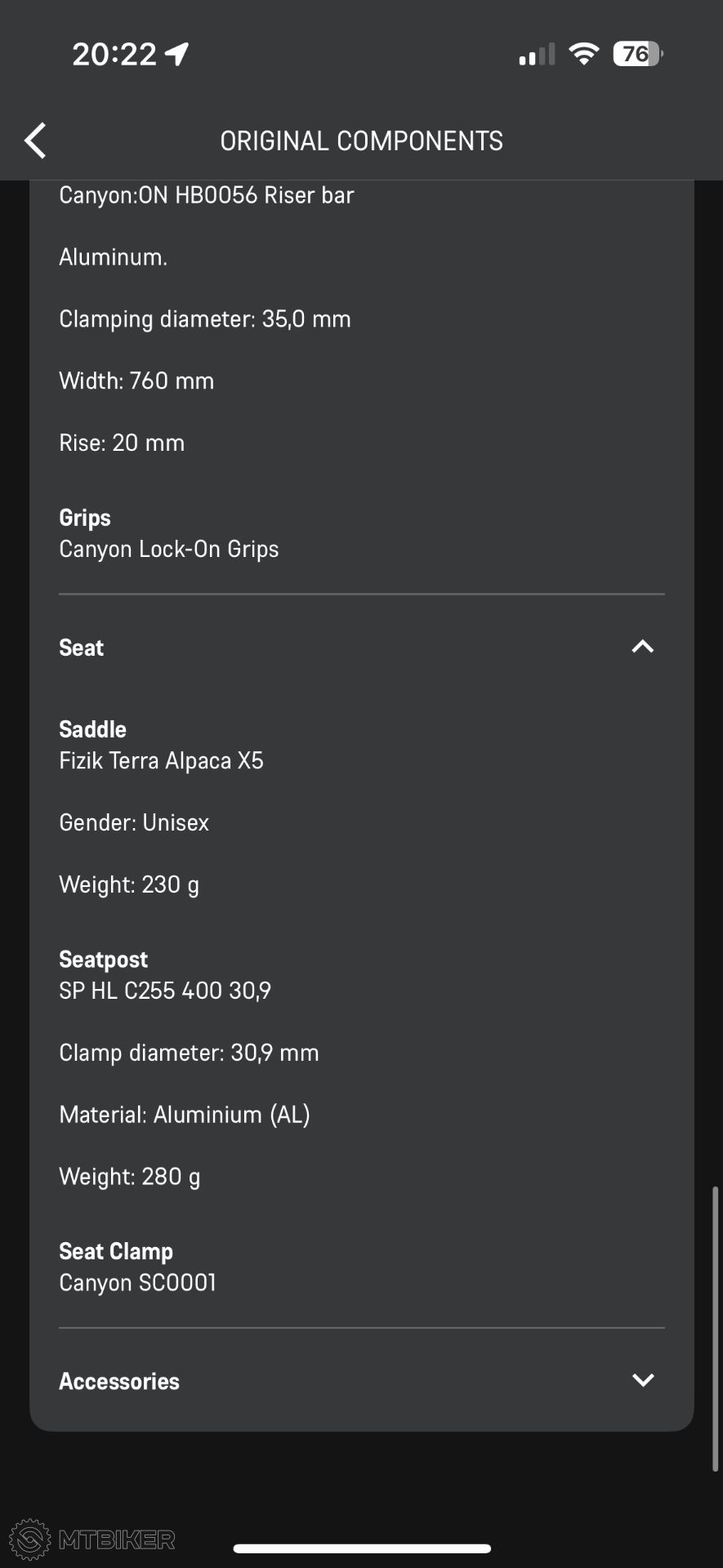Viewport: 723px width, 1568px height.
Task: Expand the Accessories section
Action: pyautogui.click(x=361, y=1380)
